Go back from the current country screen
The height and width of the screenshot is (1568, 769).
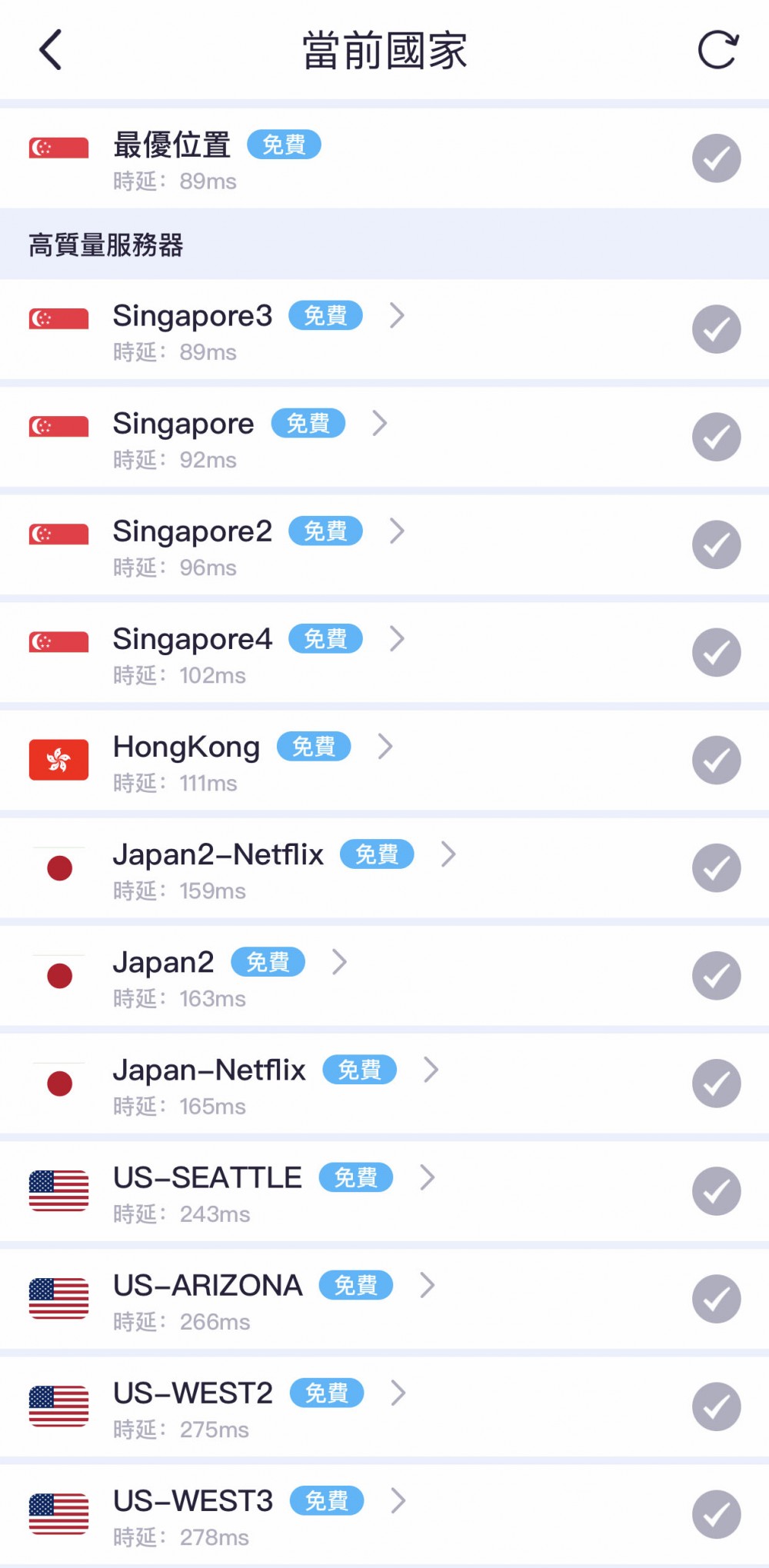[51, 51]
